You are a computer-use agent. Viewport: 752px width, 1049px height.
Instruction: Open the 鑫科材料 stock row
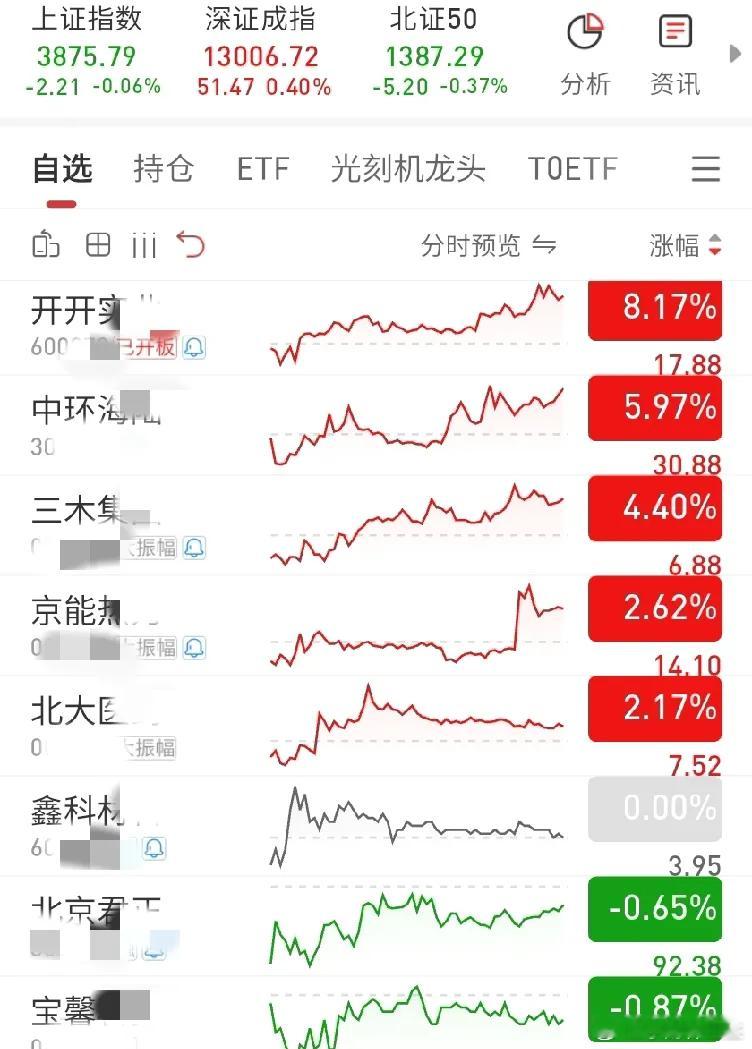click(376, 826)
